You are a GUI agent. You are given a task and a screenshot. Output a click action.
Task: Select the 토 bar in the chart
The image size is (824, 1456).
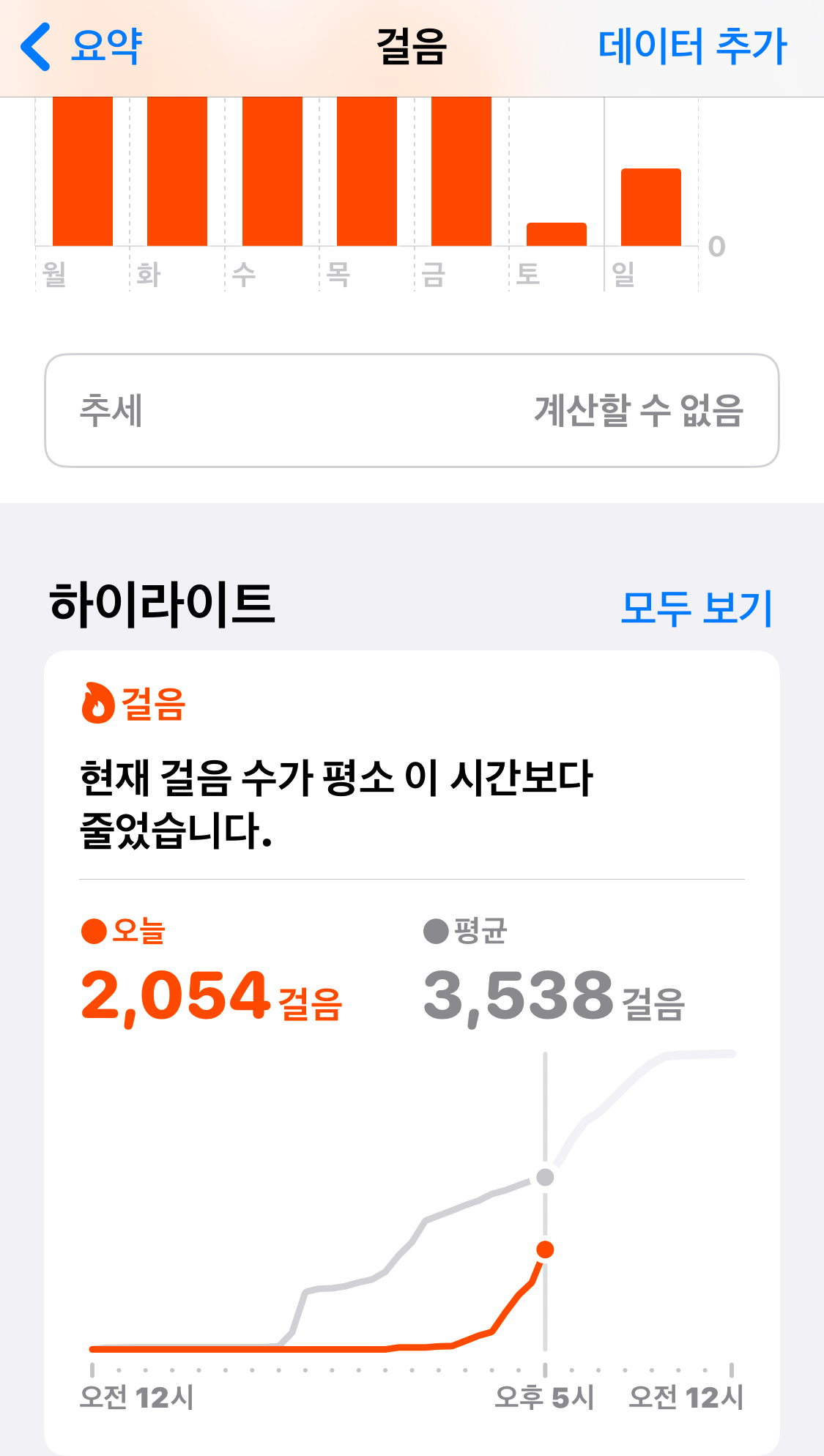[x=556, y=234]
